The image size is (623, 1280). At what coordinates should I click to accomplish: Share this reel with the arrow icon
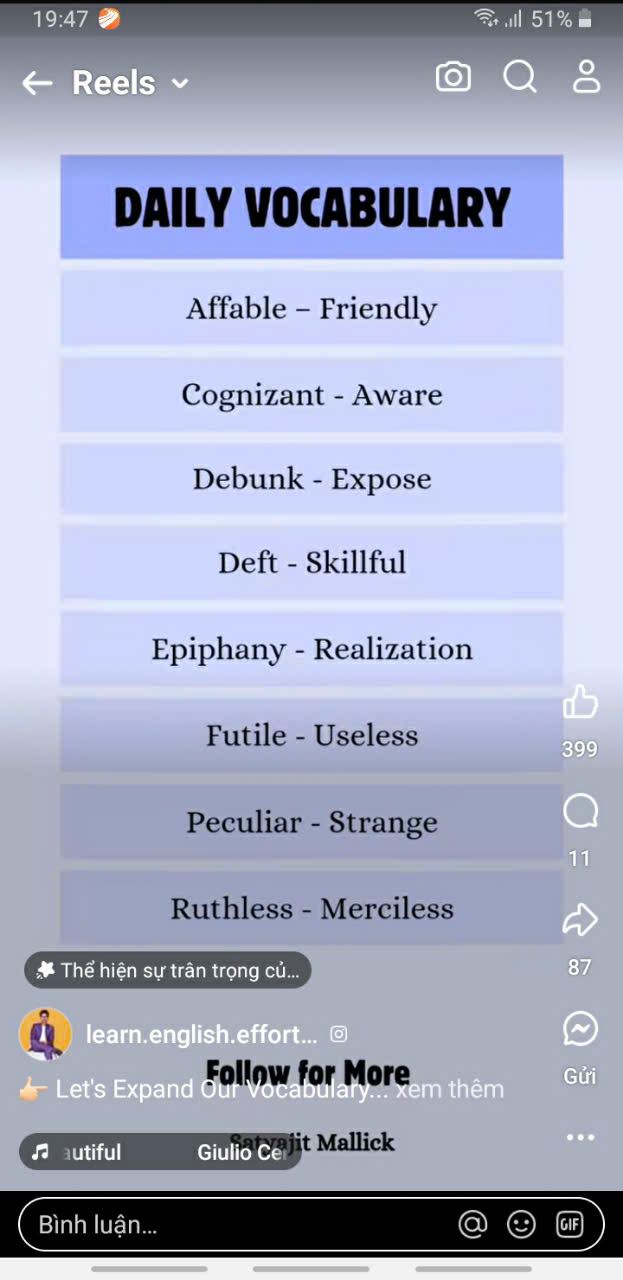[x=580, y=921]
